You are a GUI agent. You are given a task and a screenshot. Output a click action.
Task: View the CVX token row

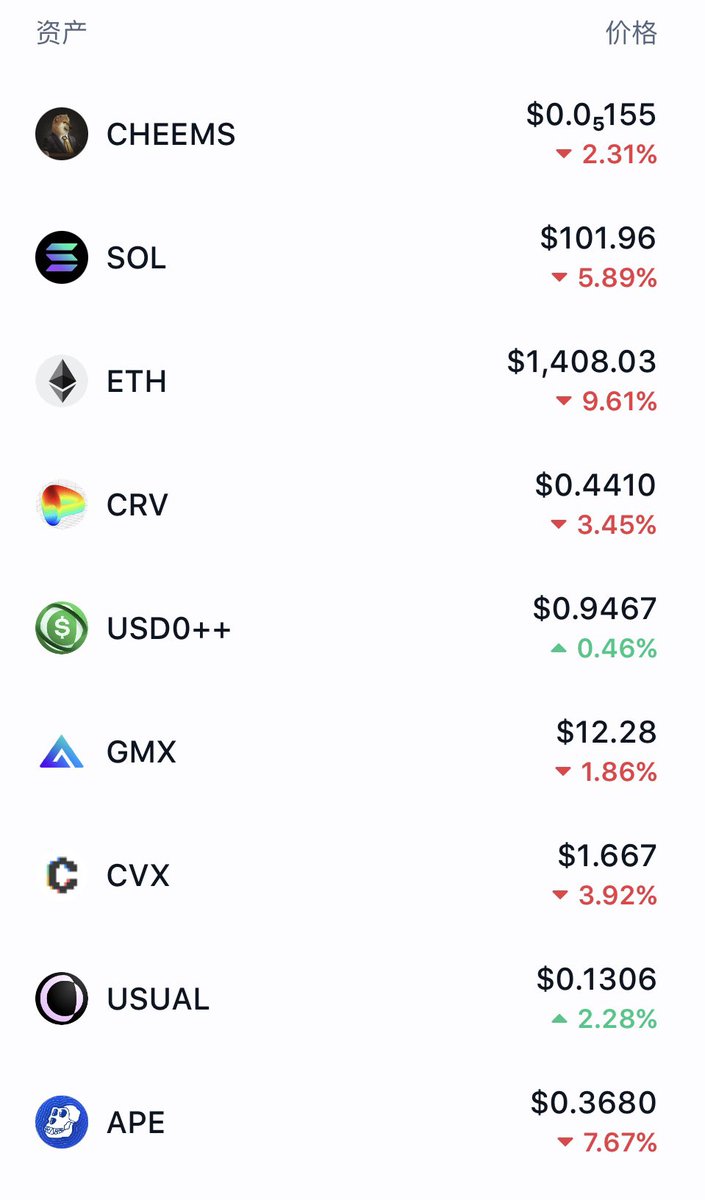coord(138,876)
